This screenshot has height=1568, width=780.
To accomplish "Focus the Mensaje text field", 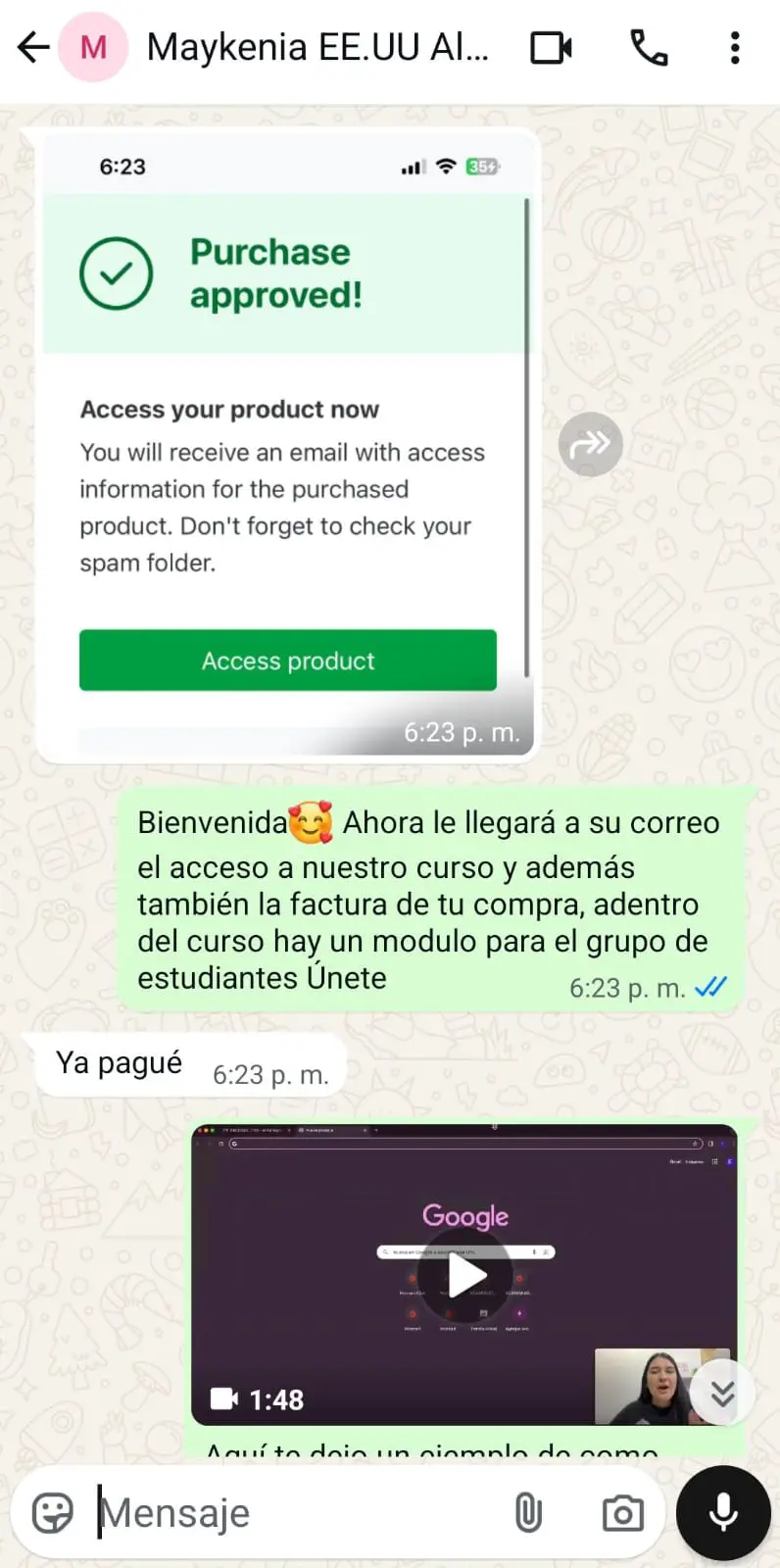I will (294, 1513).
